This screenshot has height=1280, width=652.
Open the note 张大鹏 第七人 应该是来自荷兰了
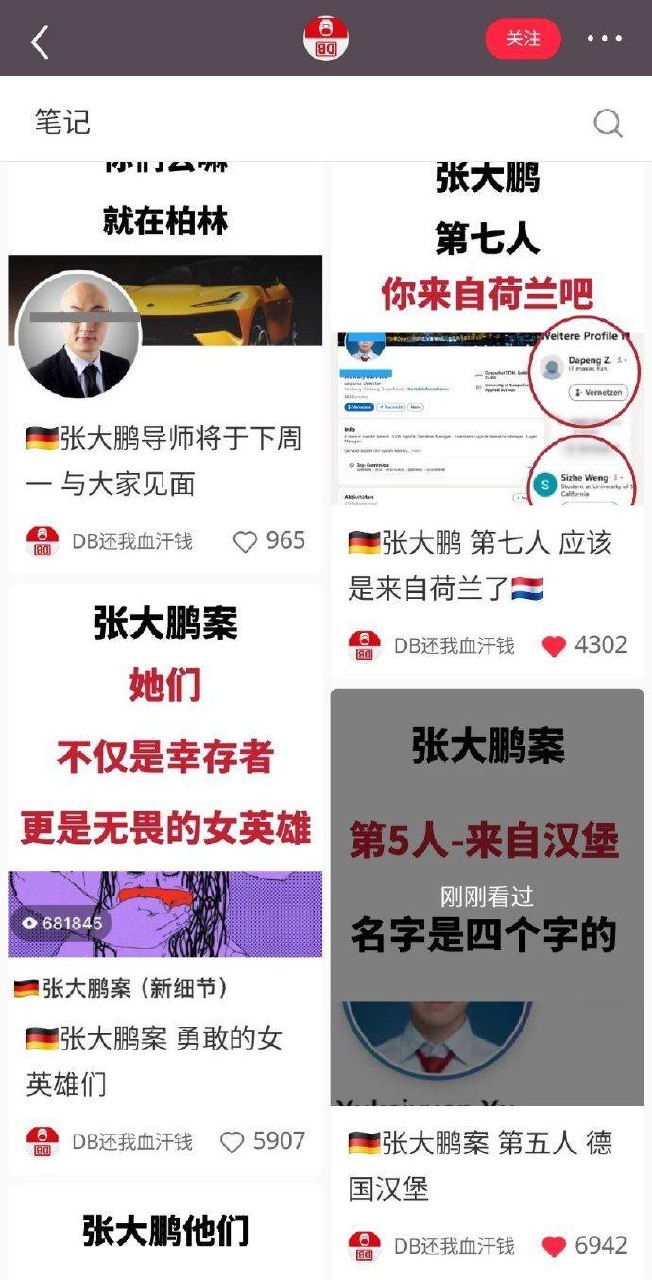(x=487, y=565)
